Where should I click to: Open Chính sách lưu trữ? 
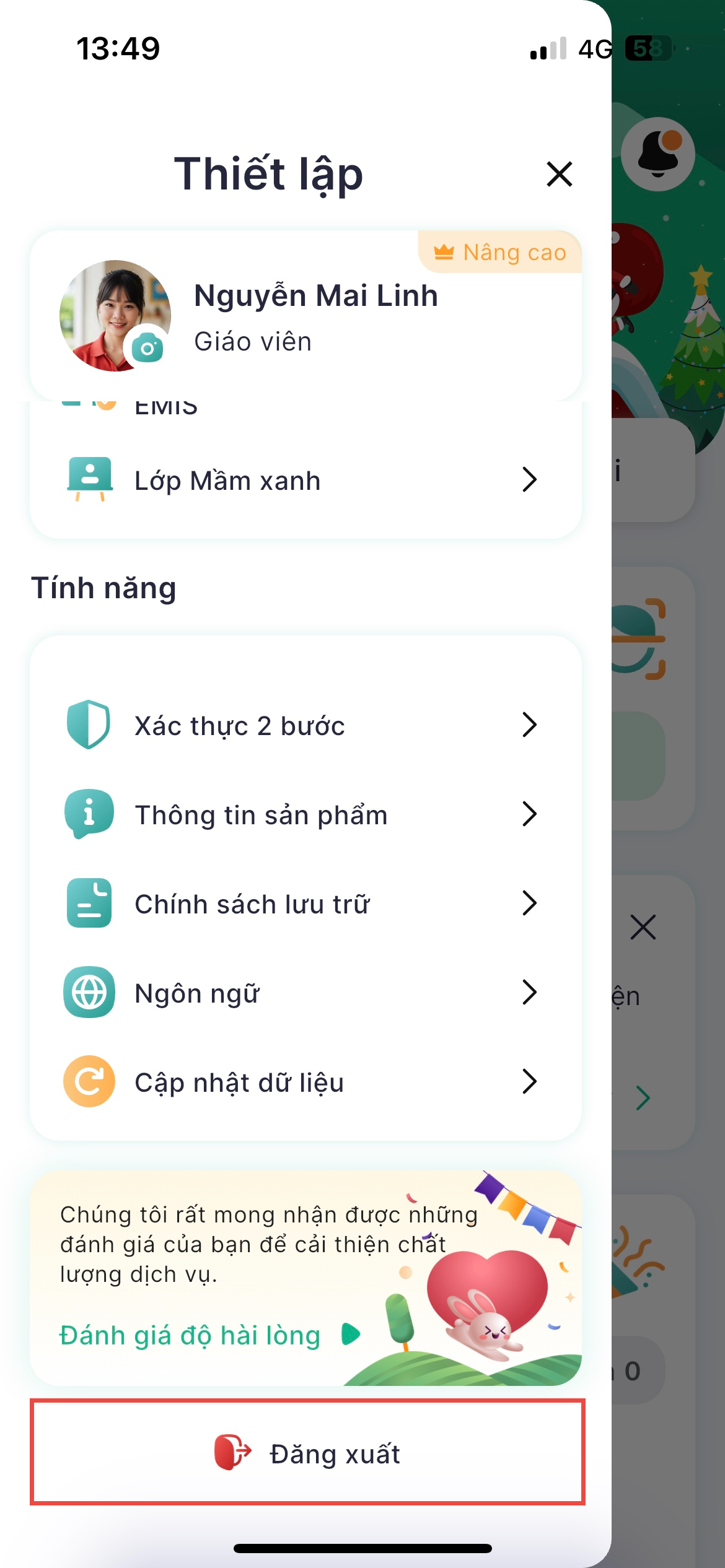point(305,904)
